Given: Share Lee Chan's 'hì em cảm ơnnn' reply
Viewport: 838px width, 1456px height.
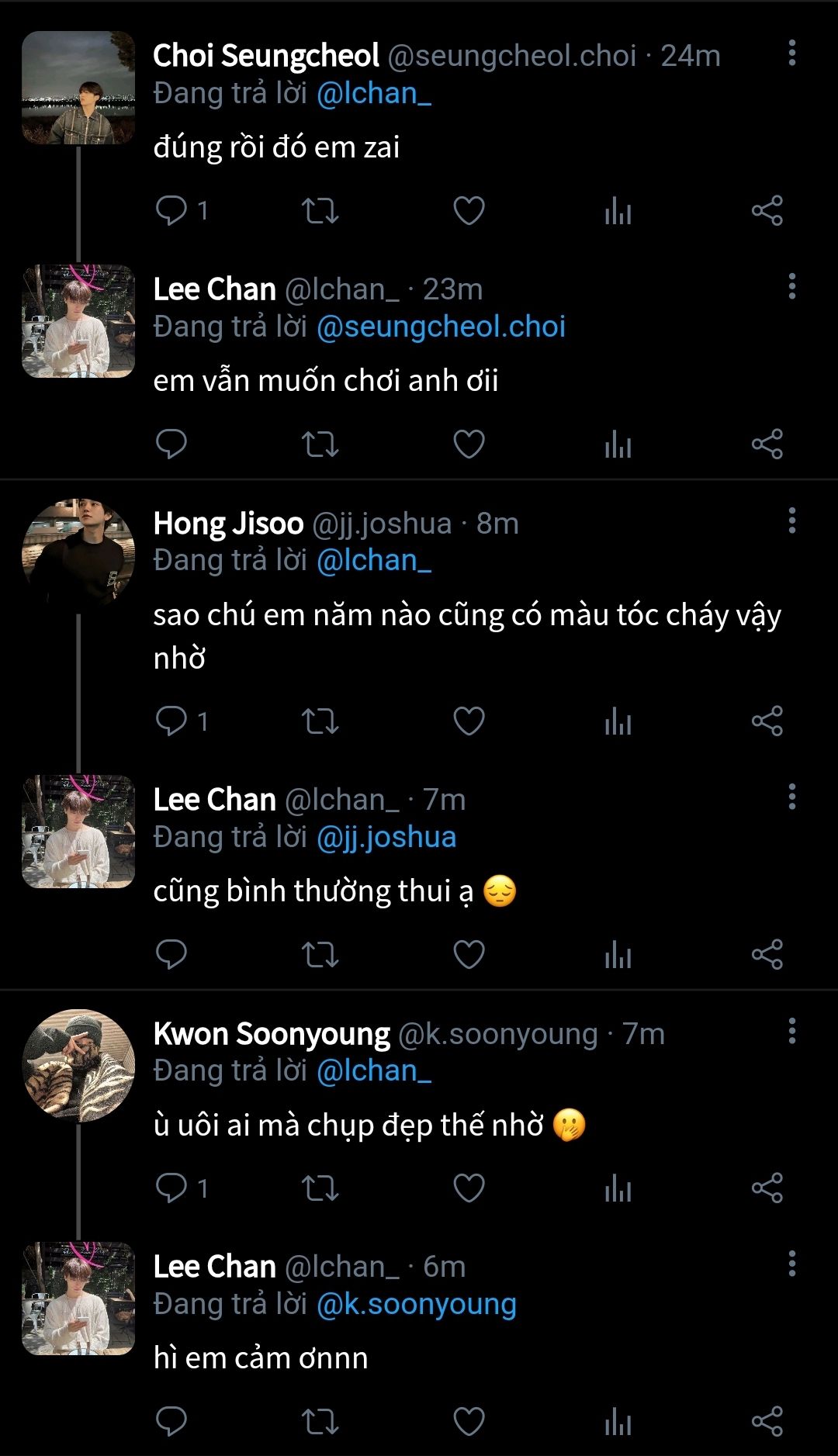Looking at the screenshot, I should [x=767, y=1422].
